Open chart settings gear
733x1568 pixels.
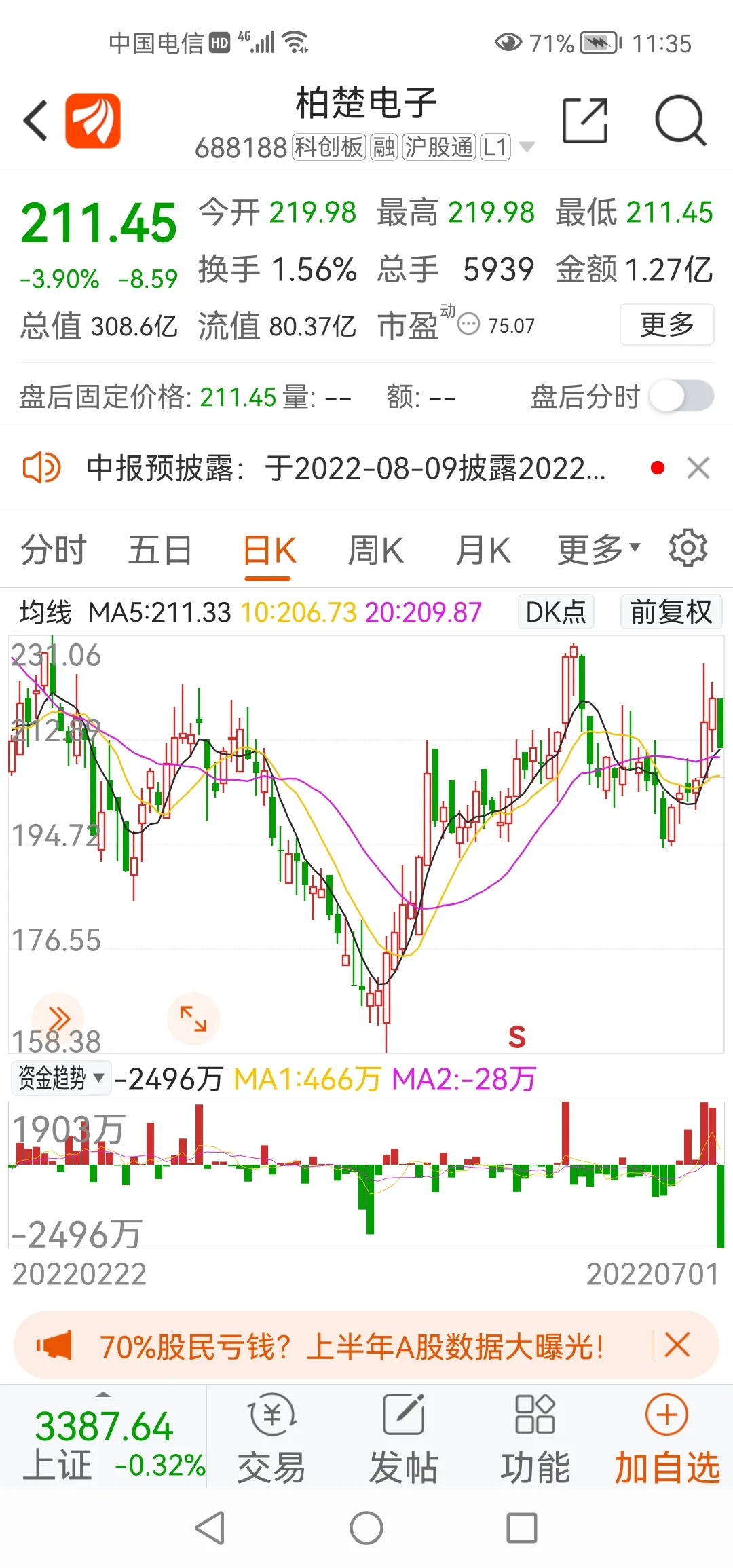point(688,548)
